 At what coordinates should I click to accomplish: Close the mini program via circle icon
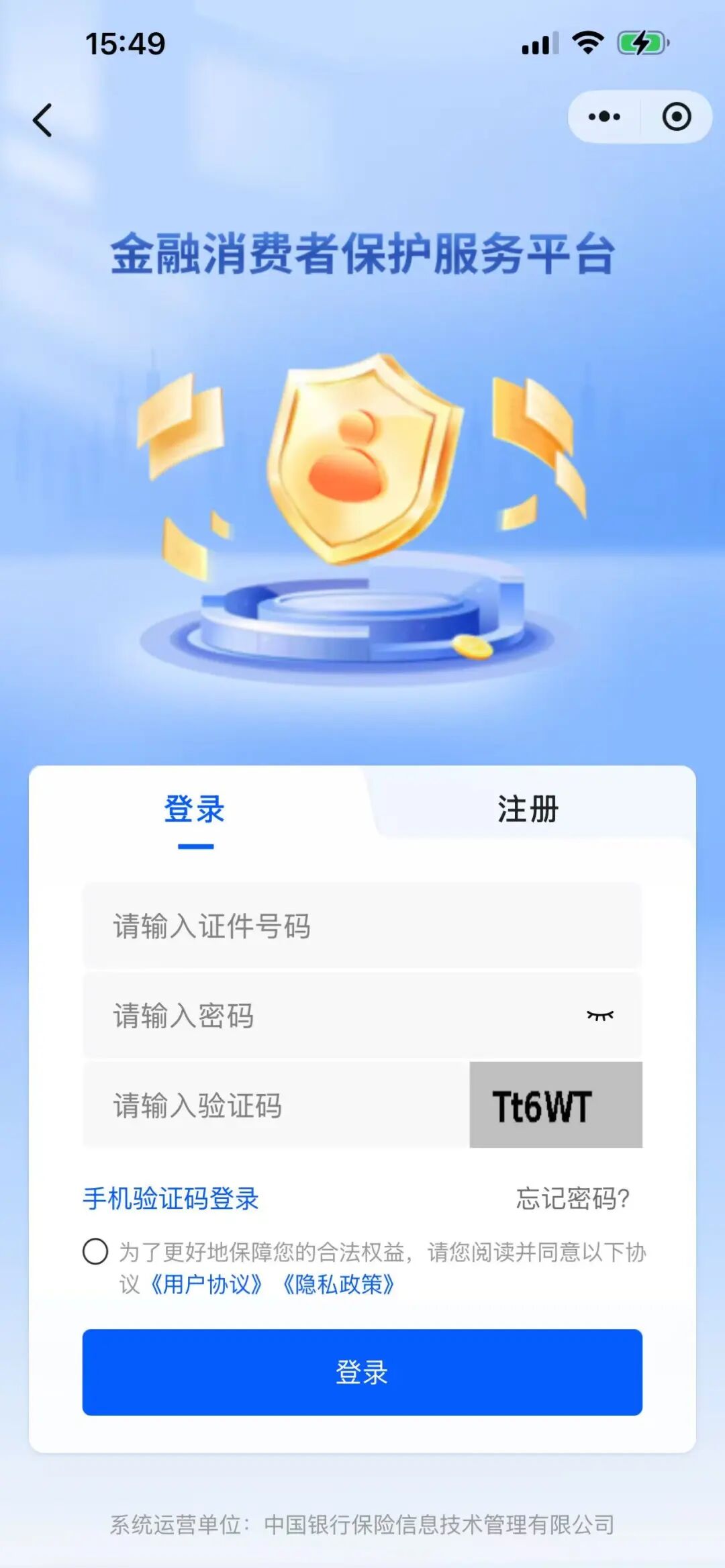[676, 117]
